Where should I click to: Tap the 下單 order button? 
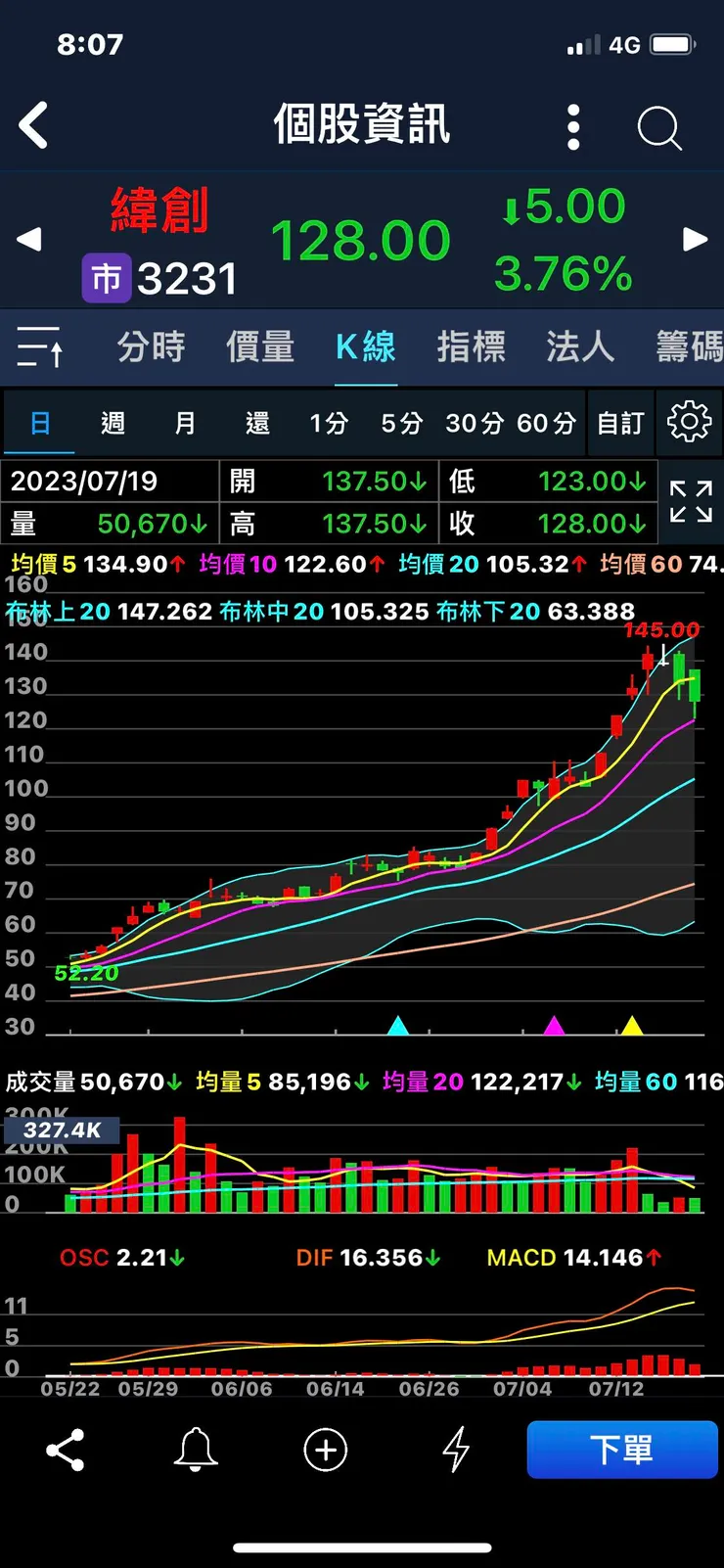click(x=623, y=1451)
